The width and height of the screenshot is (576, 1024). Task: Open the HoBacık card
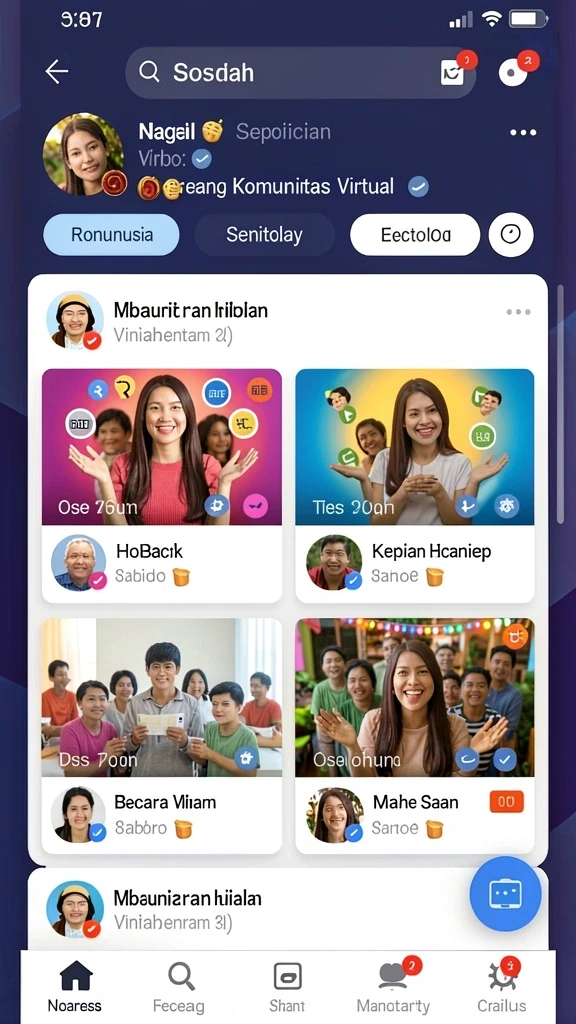click(x=162, y=486)
